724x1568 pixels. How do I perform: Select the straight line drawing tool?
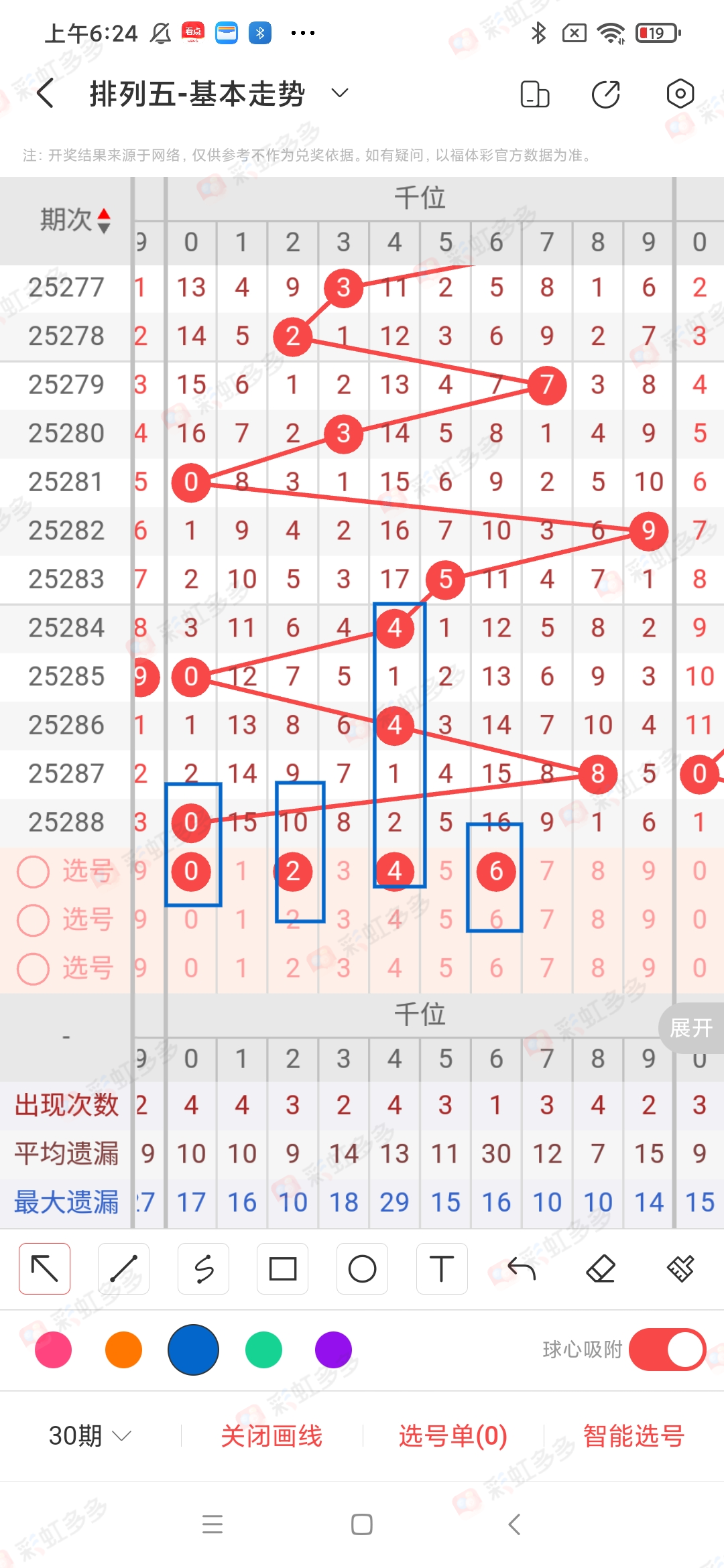coord(123,1268)
